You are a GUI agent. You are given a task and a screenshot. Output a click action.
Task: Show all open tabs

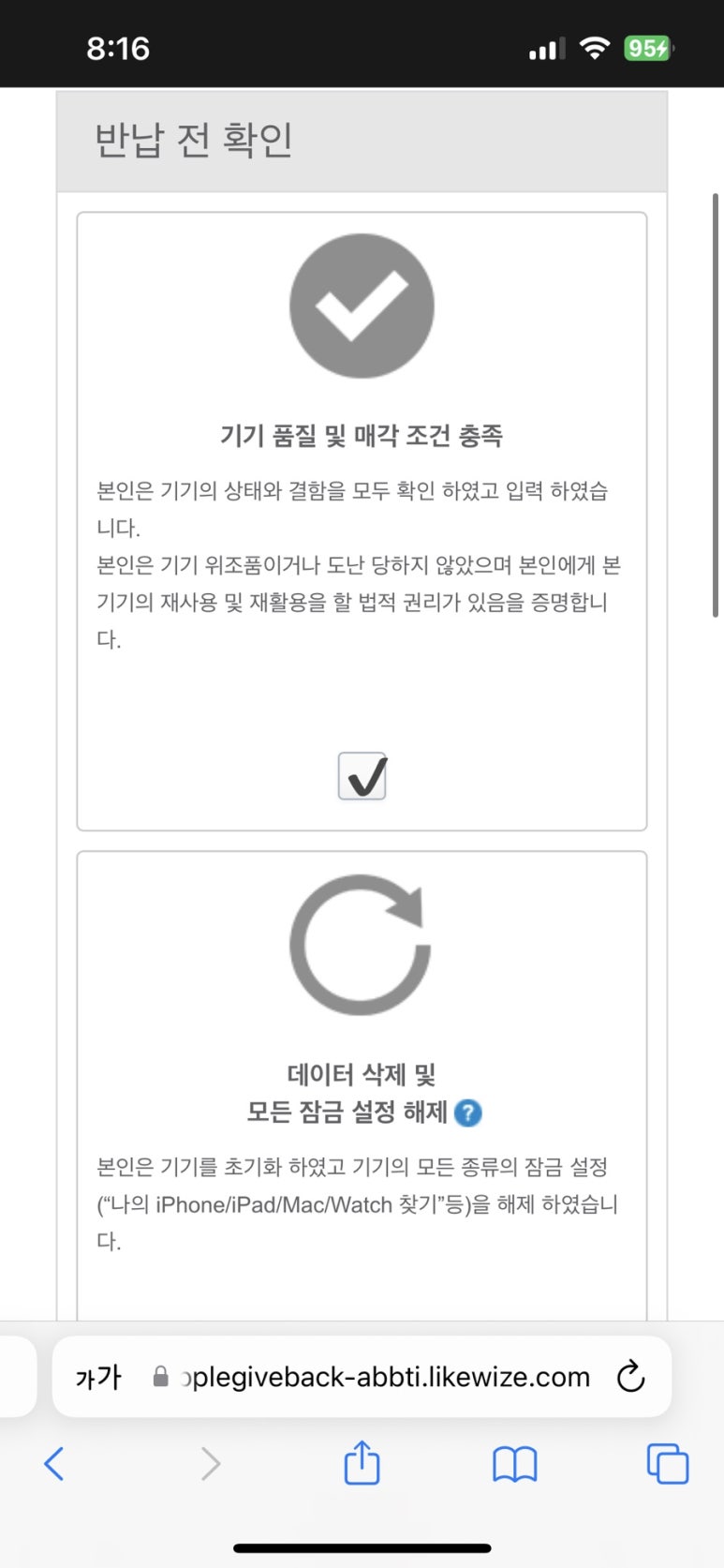click(668, 1463)
